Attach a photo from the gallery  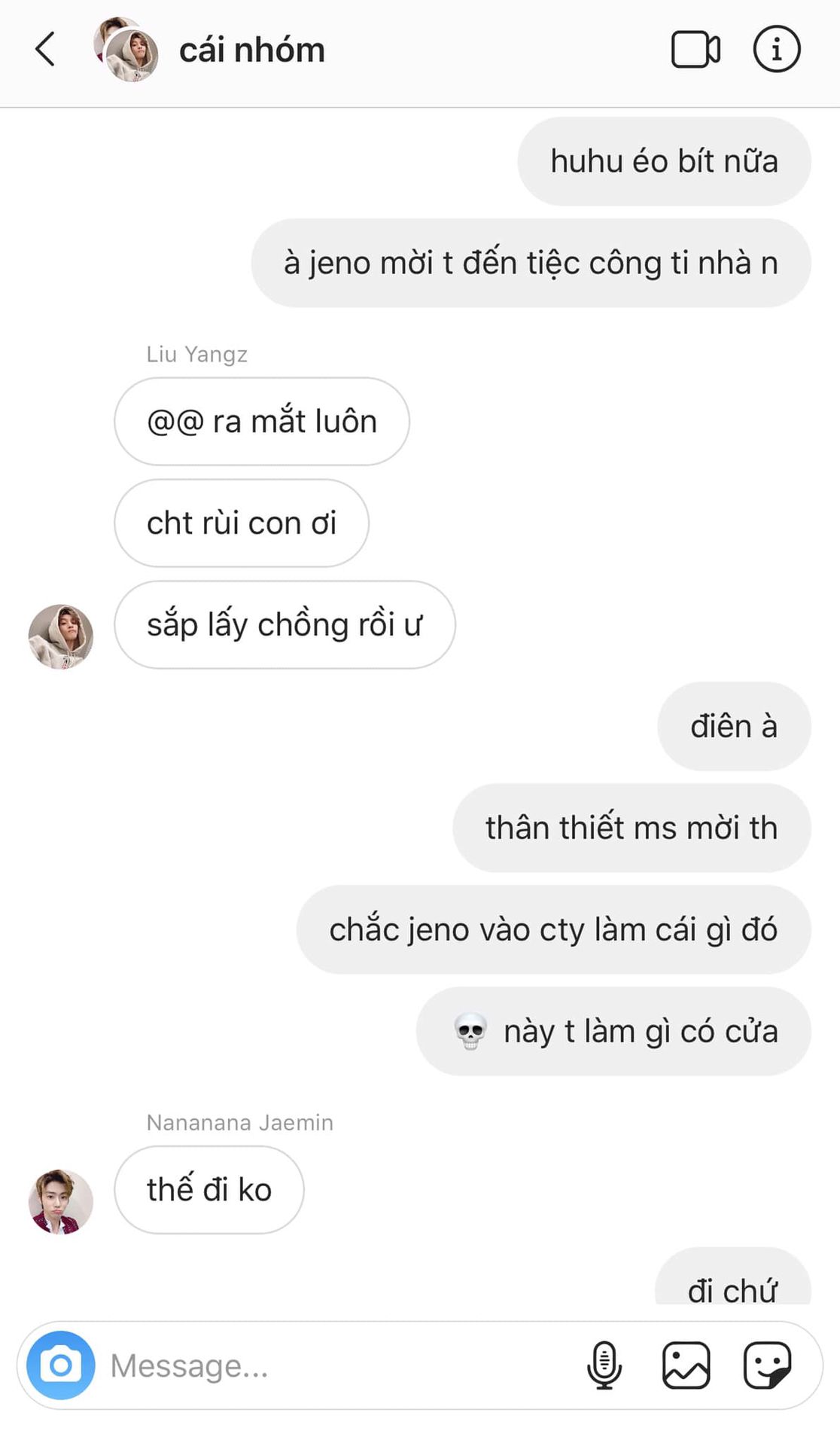[686, 1365]
